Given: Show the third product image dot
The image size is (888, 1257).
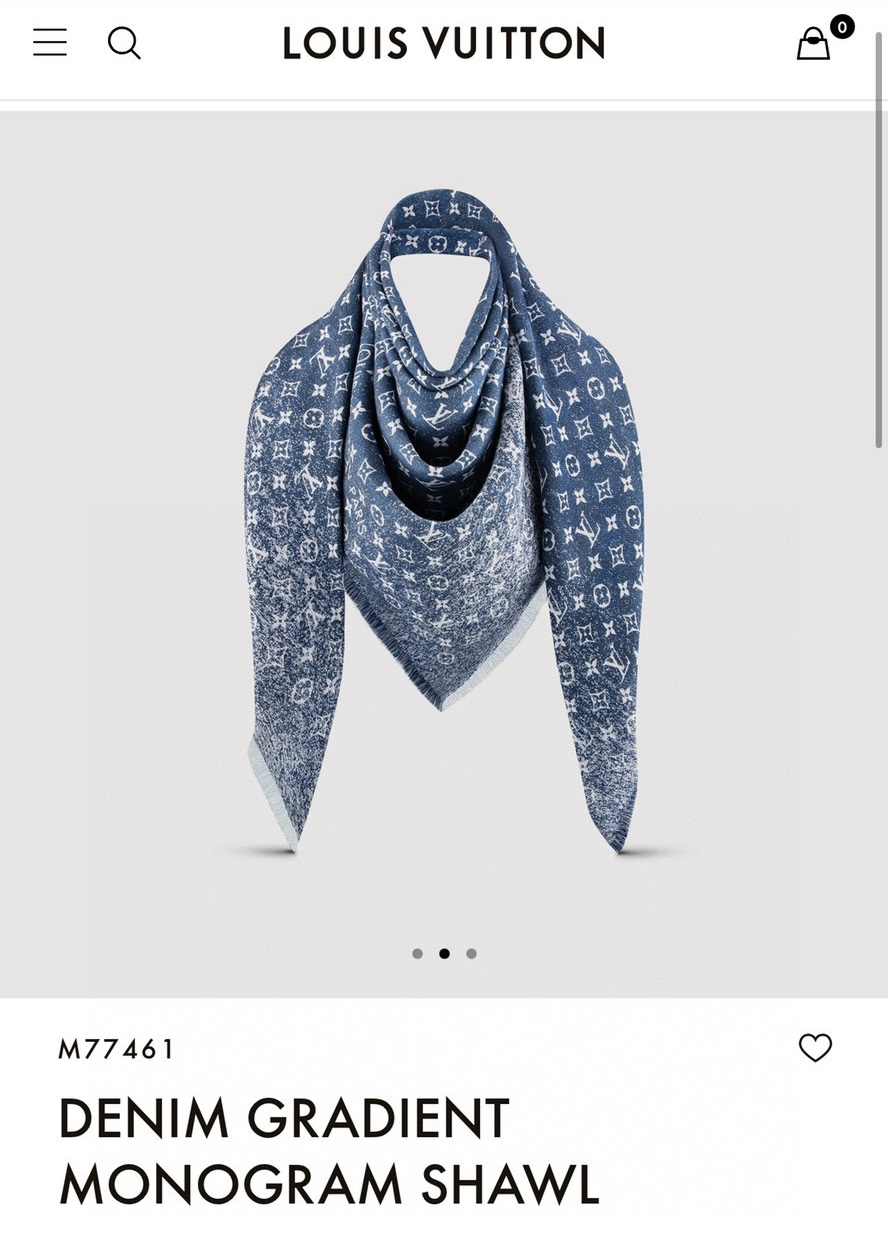Looking at the screenshot, I should (471, 954).
